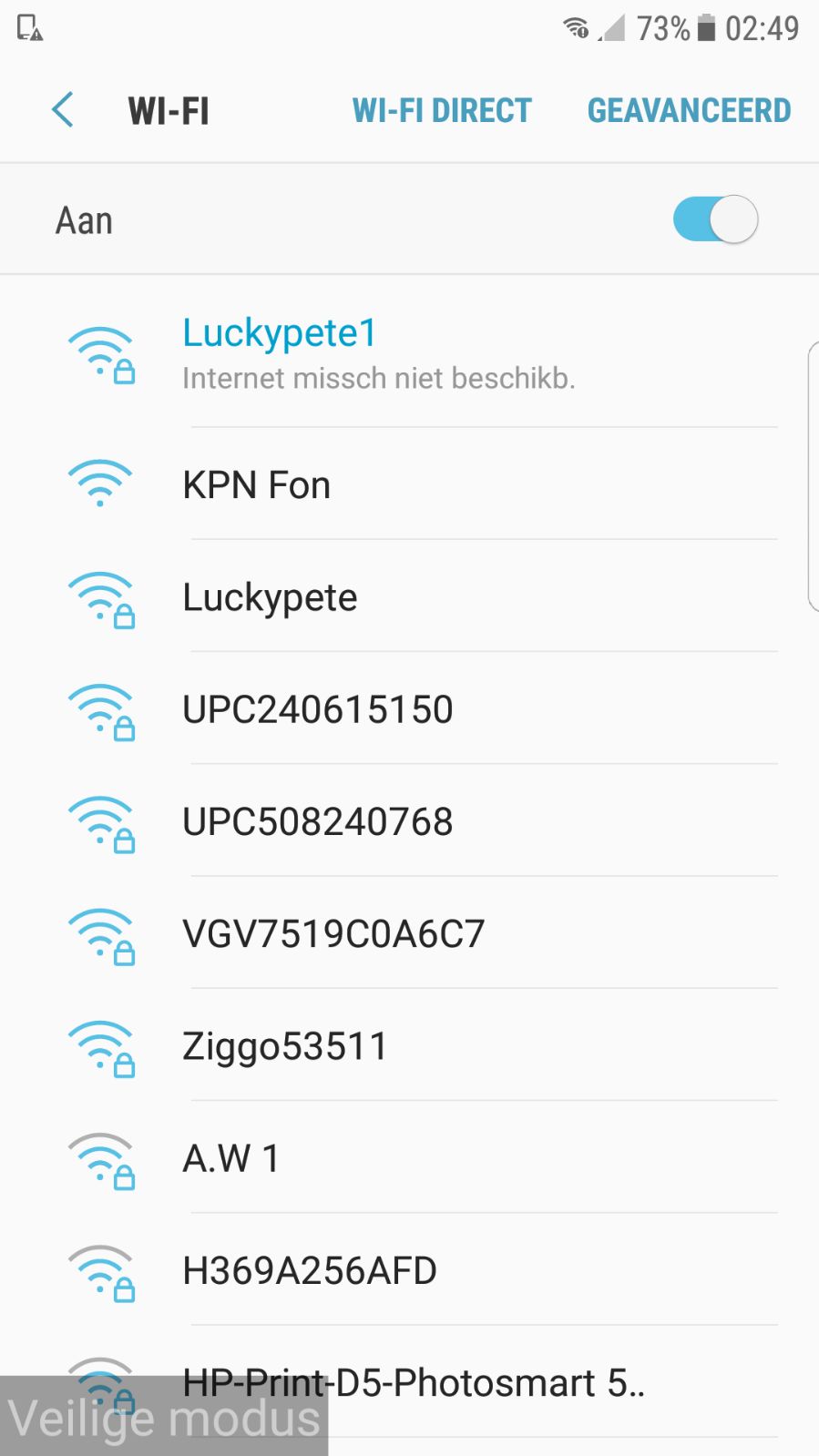Tap the Wi-Fi signal icon next to Luckypete1
The height and width of the screenshot is (1456, 819).
click(x=100, y=353)
